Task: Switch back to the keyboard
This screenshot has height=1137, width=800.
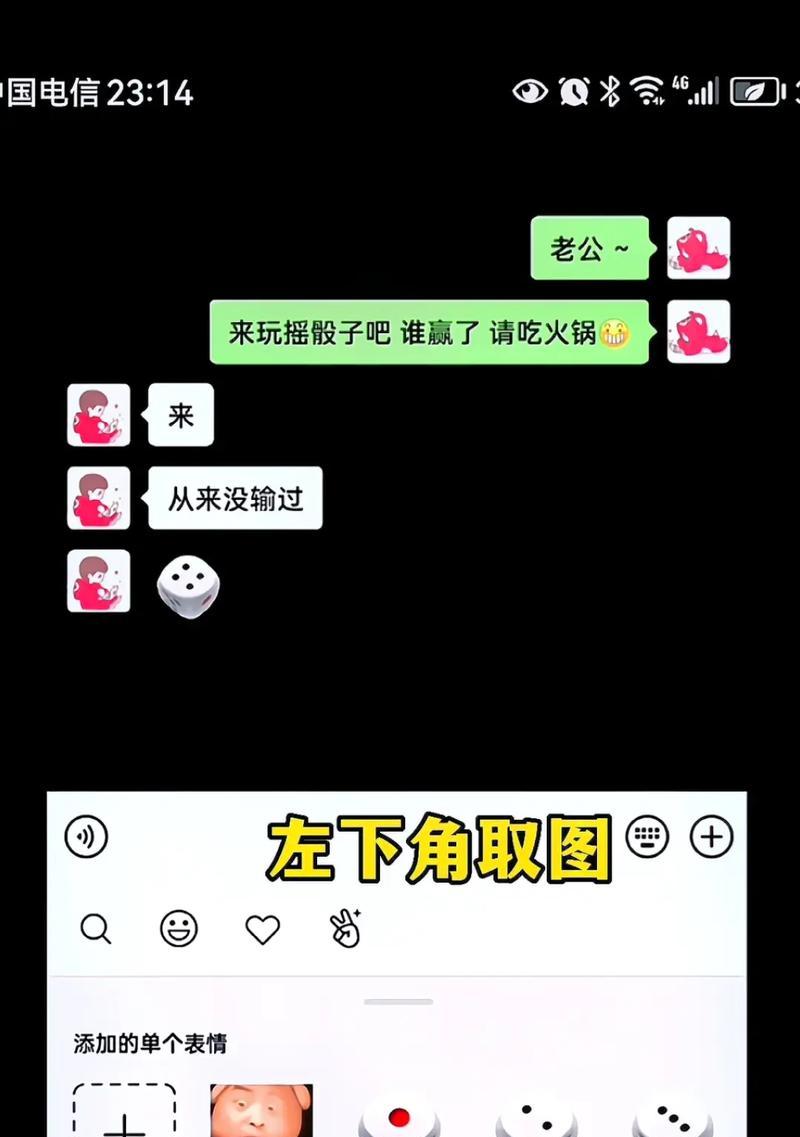Action: (x=647, y=836)
